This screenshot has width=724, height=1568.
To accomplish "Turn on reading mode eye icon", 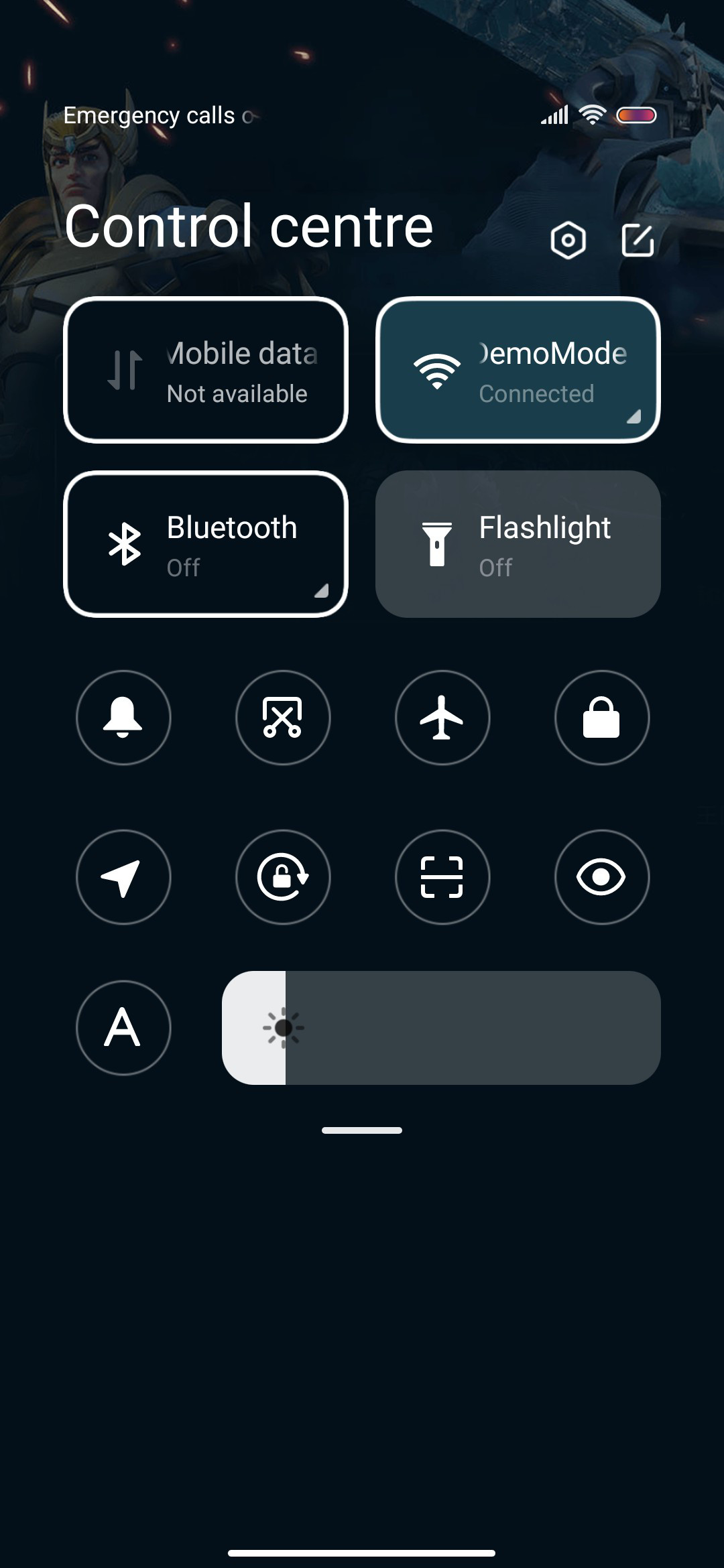I will [x=602, y=877].
